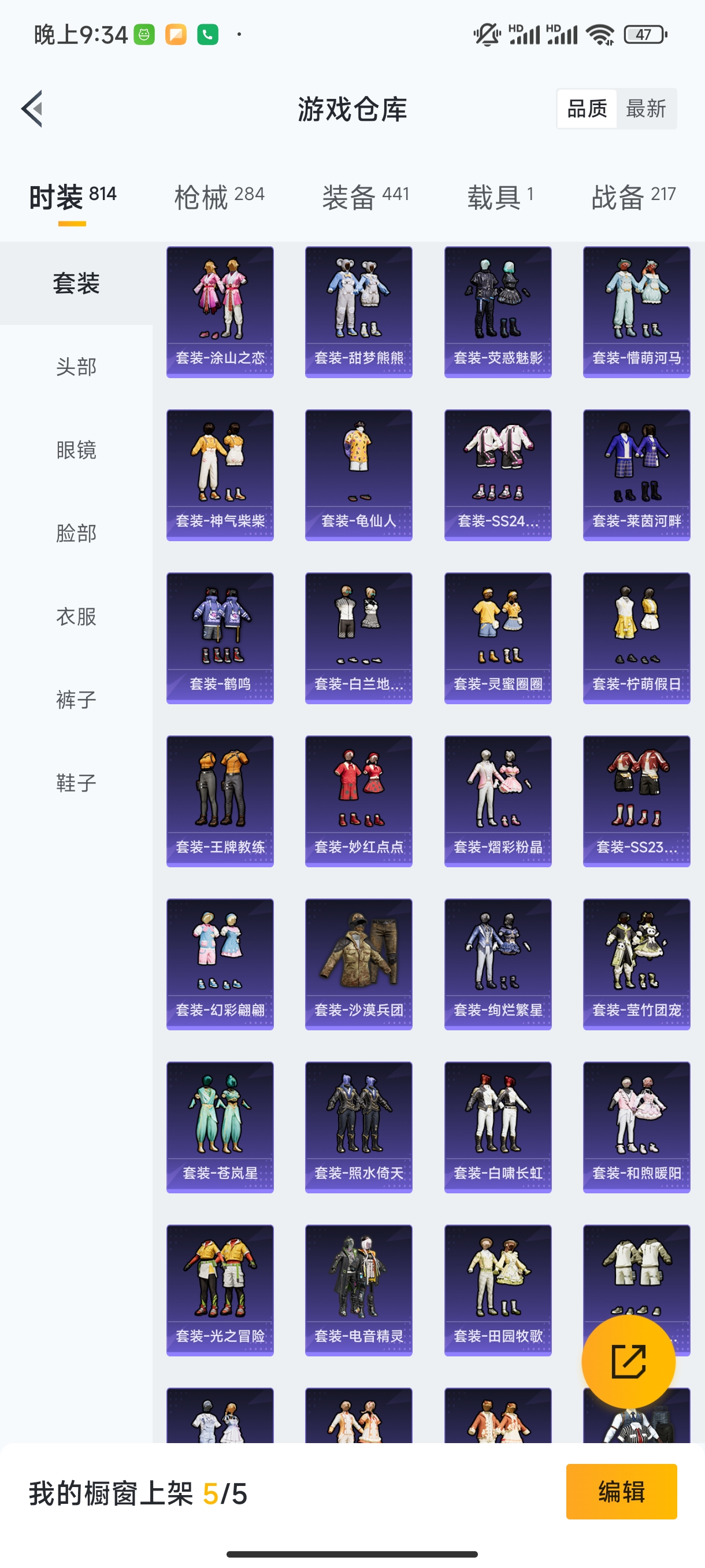Tap the muted notification icon in status bar
Viewport: 705px width, 1568px height.
487,35
